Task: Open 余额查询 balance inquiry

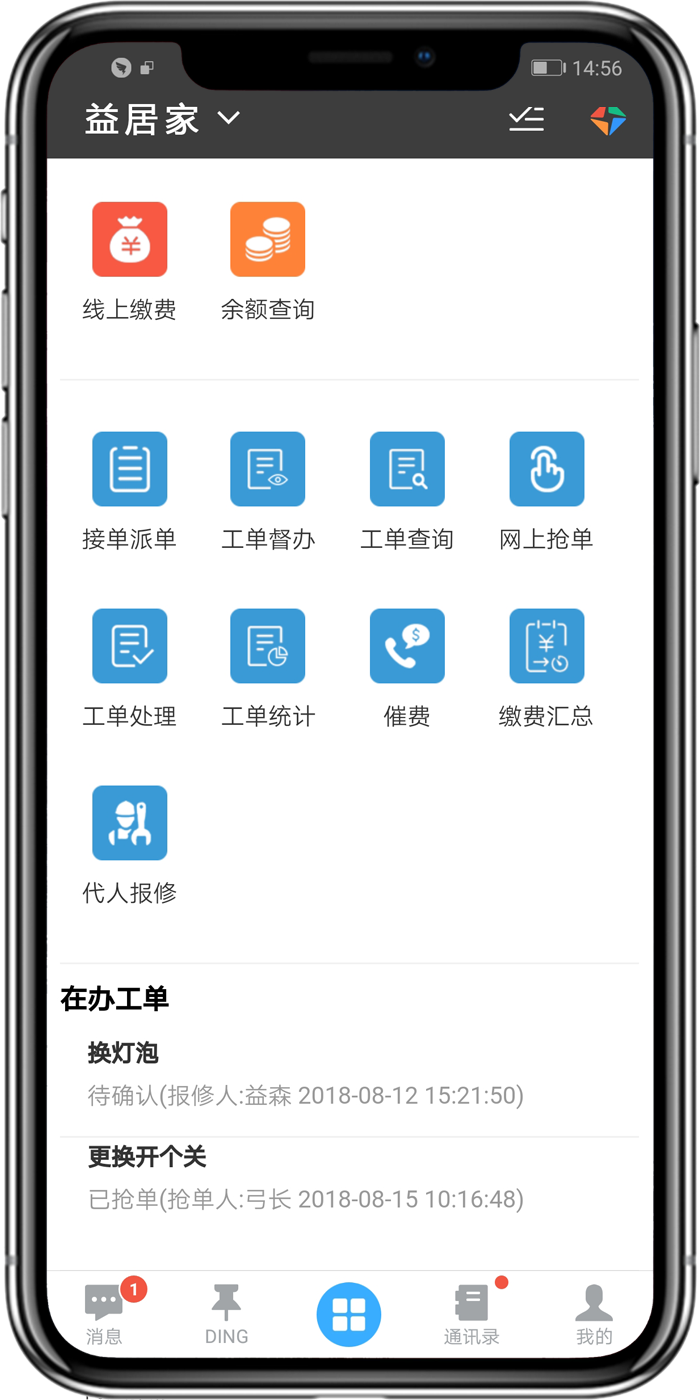Action: click(x=268, y=262)
